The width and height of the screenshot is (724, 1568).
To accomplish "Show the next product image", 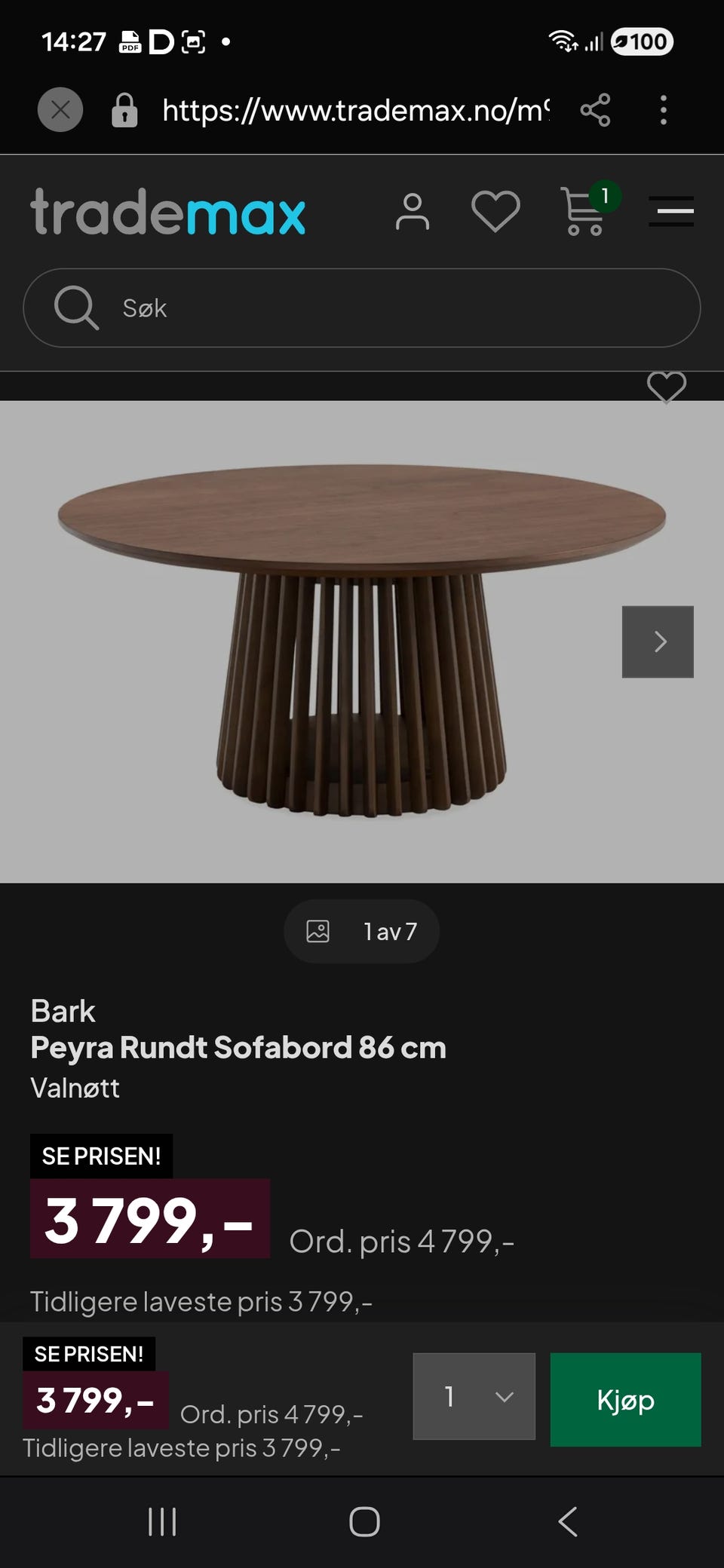I will coord(658,642).
